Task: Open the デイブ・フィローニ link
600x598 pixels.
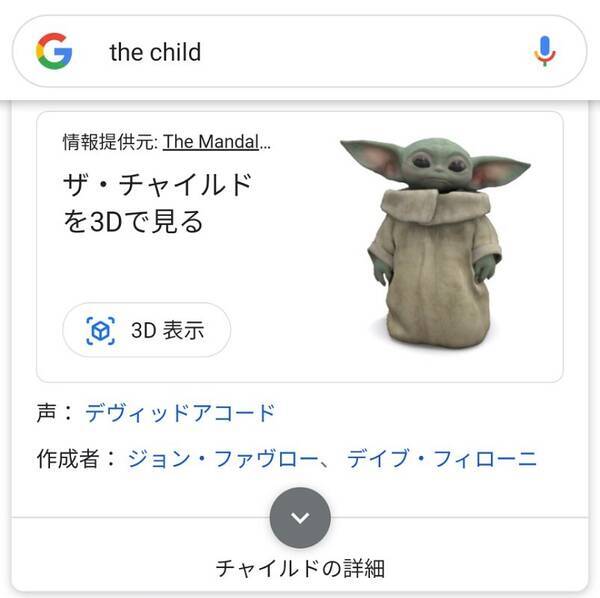Action: pyautogui.click(x=442, y=459)
